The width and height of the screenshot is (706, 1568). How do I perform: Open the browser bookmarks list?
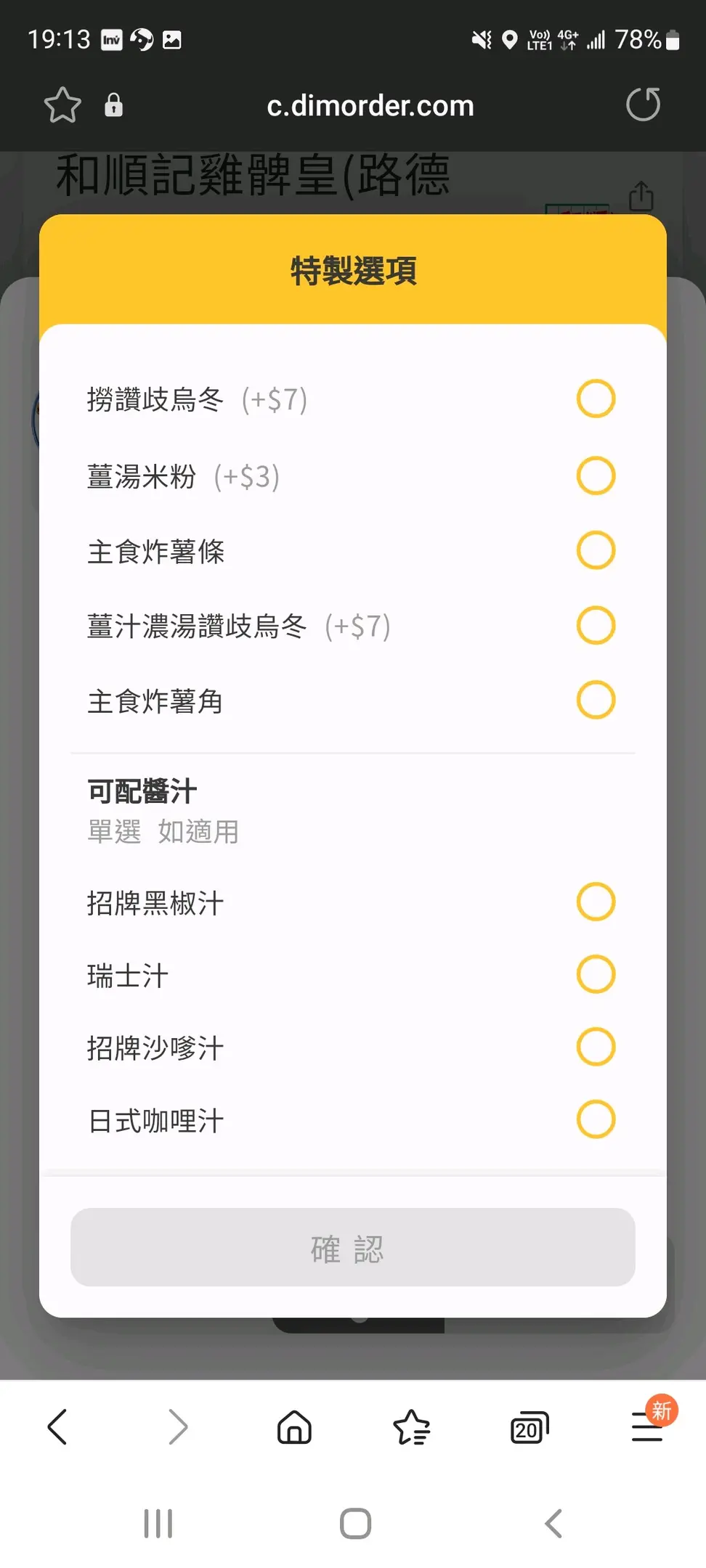pyautogui.click(x=411, y=1427)
